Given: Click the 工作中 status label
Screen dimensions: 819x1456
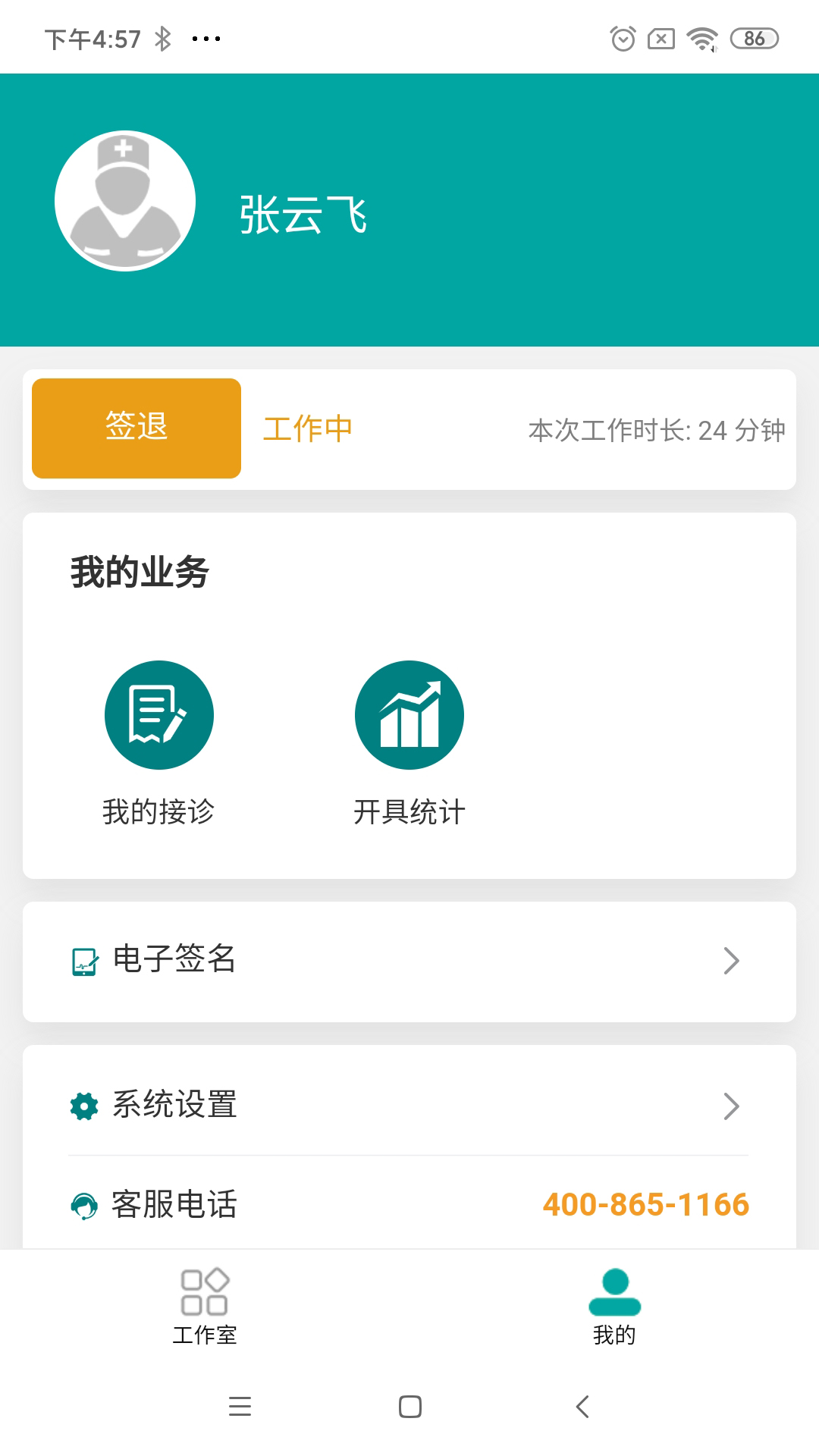Looking at the screenshot, I should tap(308, 428).
